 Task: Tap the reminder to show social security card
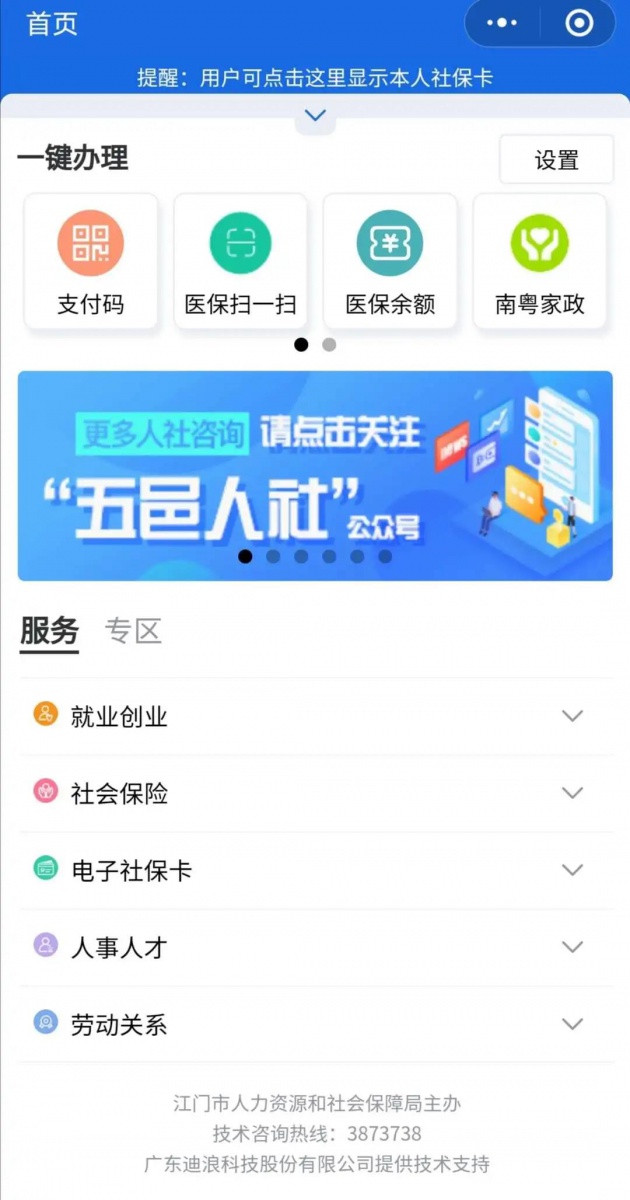[315, 77]
